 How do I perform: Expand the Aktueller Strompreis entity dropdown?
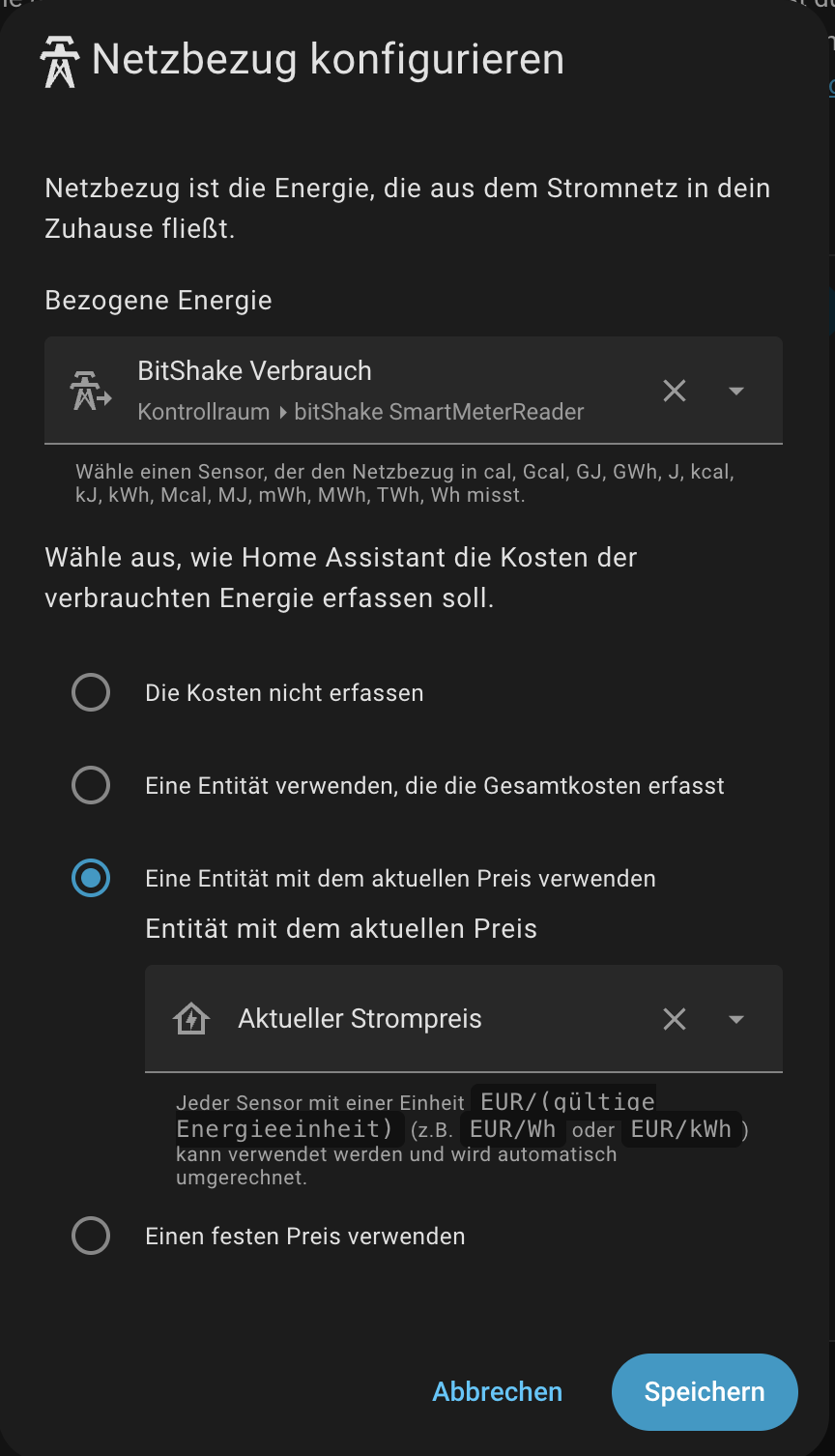736,1019
